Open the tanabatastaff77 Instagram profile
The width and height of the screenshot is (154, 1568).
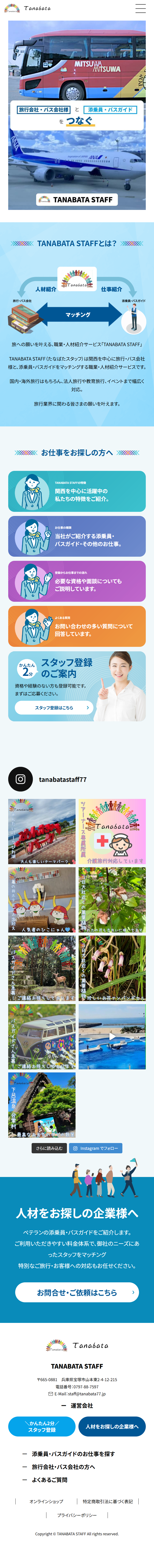click(x=62, y=779)
